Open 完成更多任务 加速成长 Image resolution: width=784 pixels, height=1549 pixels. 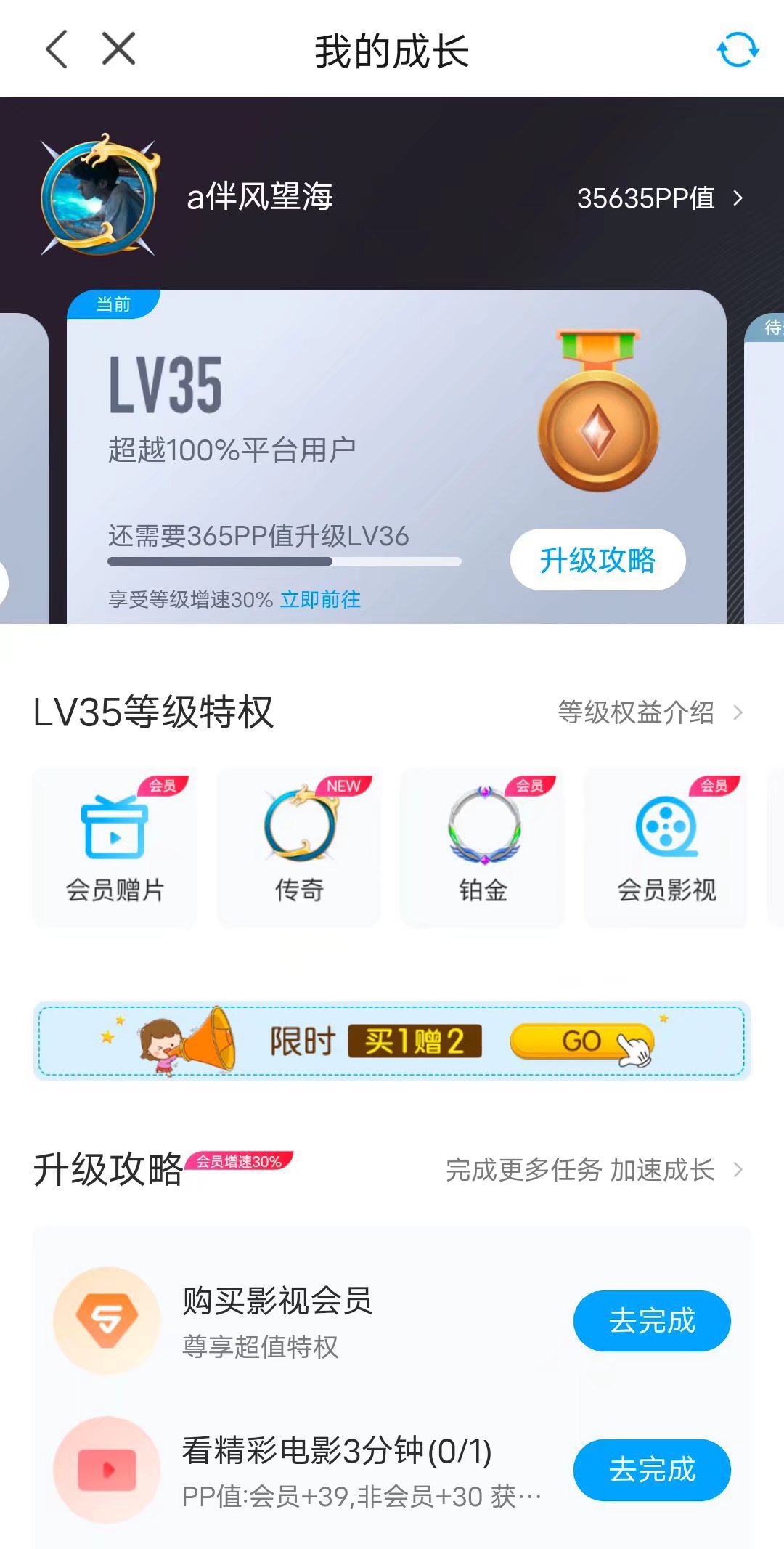tap(595, 1170)
